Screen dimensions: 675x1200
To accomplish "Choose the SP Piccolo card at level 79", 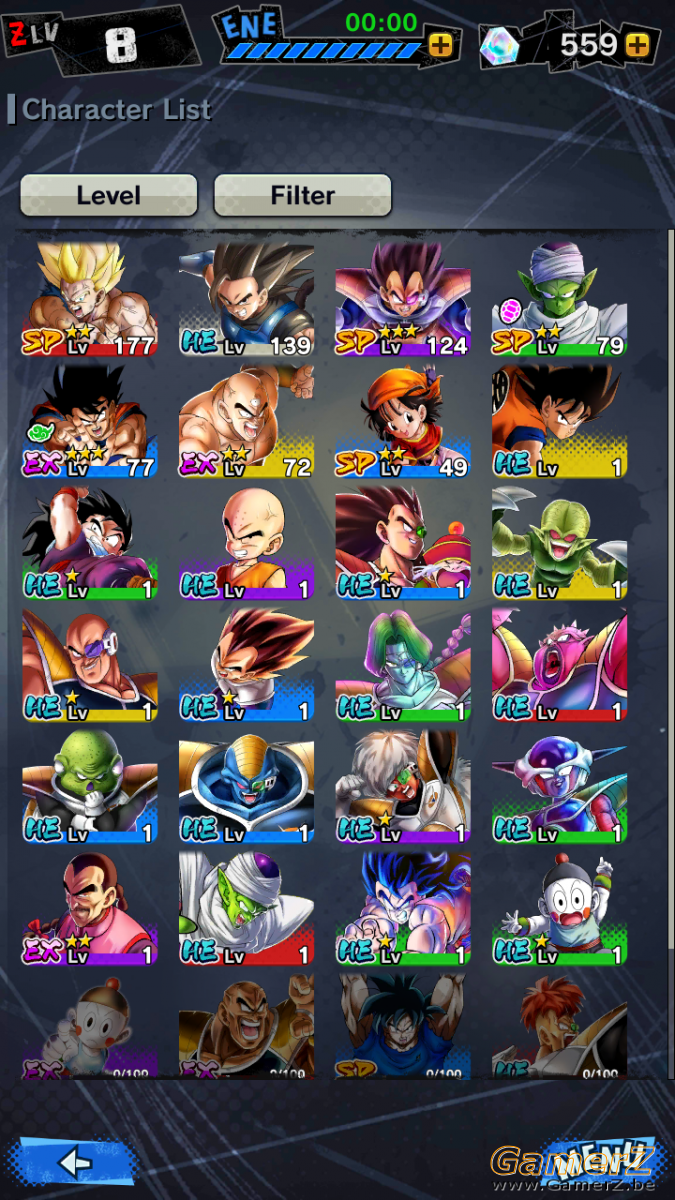I will [x=559, y=299].
